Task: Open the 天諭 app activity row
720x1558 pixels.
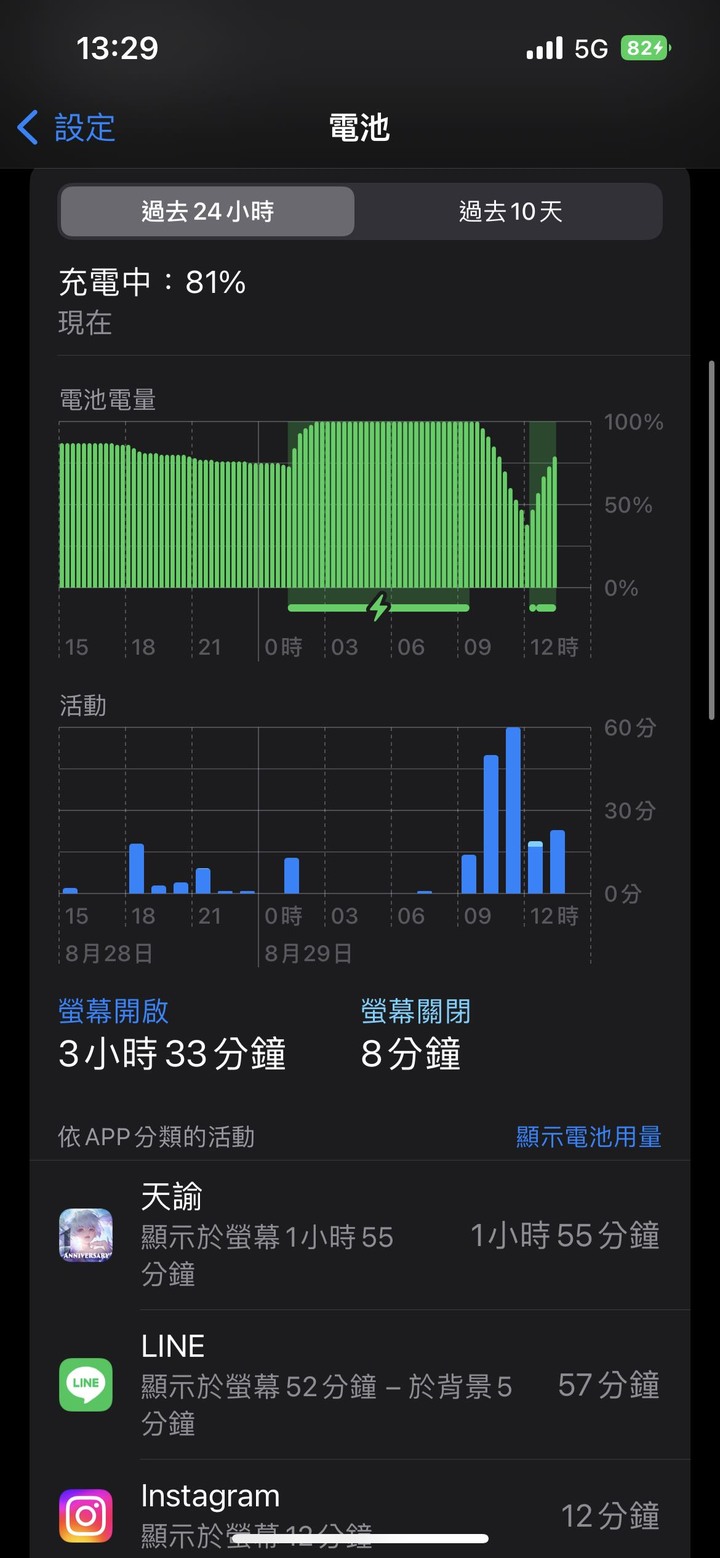Action: point(360,1235)
